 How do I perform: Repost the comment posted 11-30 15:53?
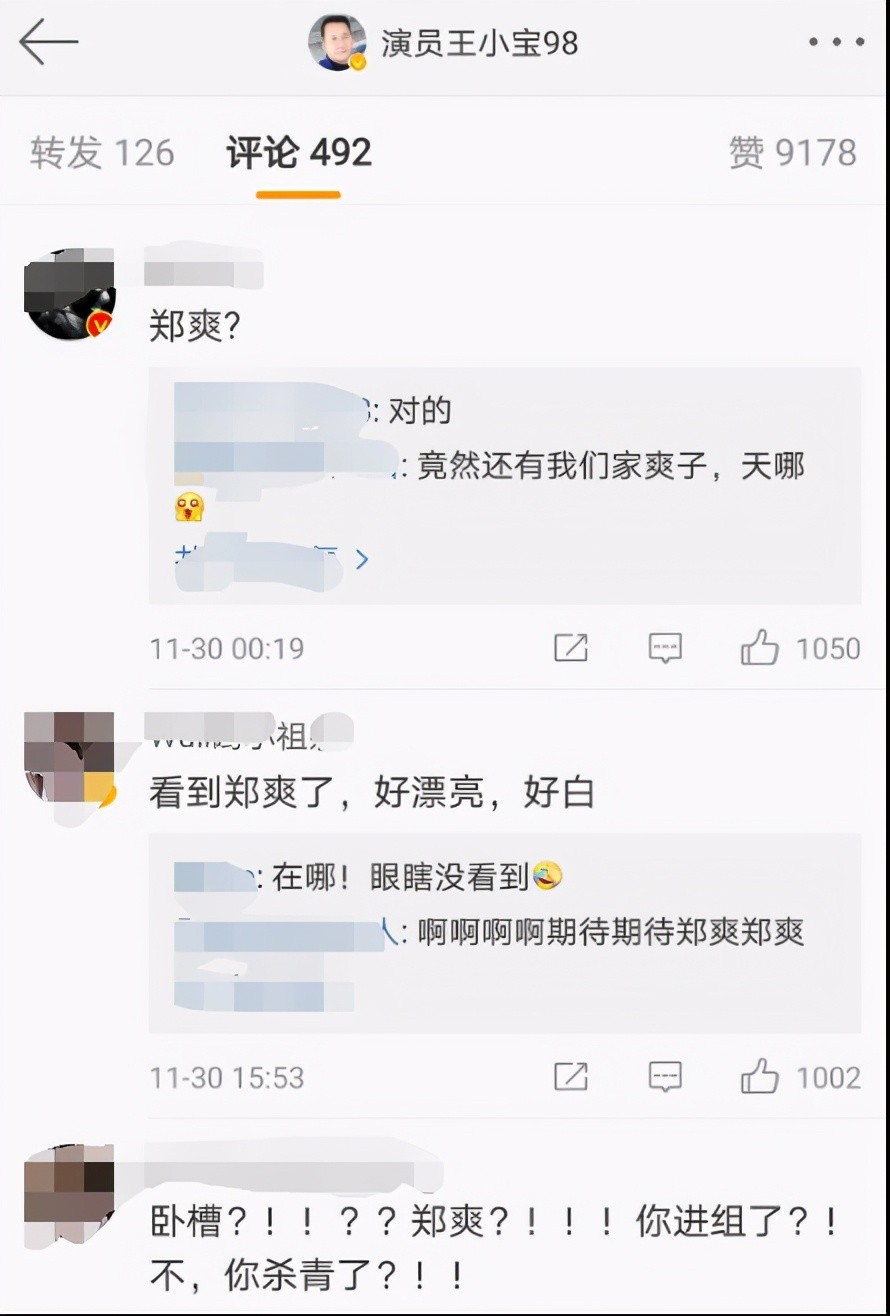[571, 1078]
